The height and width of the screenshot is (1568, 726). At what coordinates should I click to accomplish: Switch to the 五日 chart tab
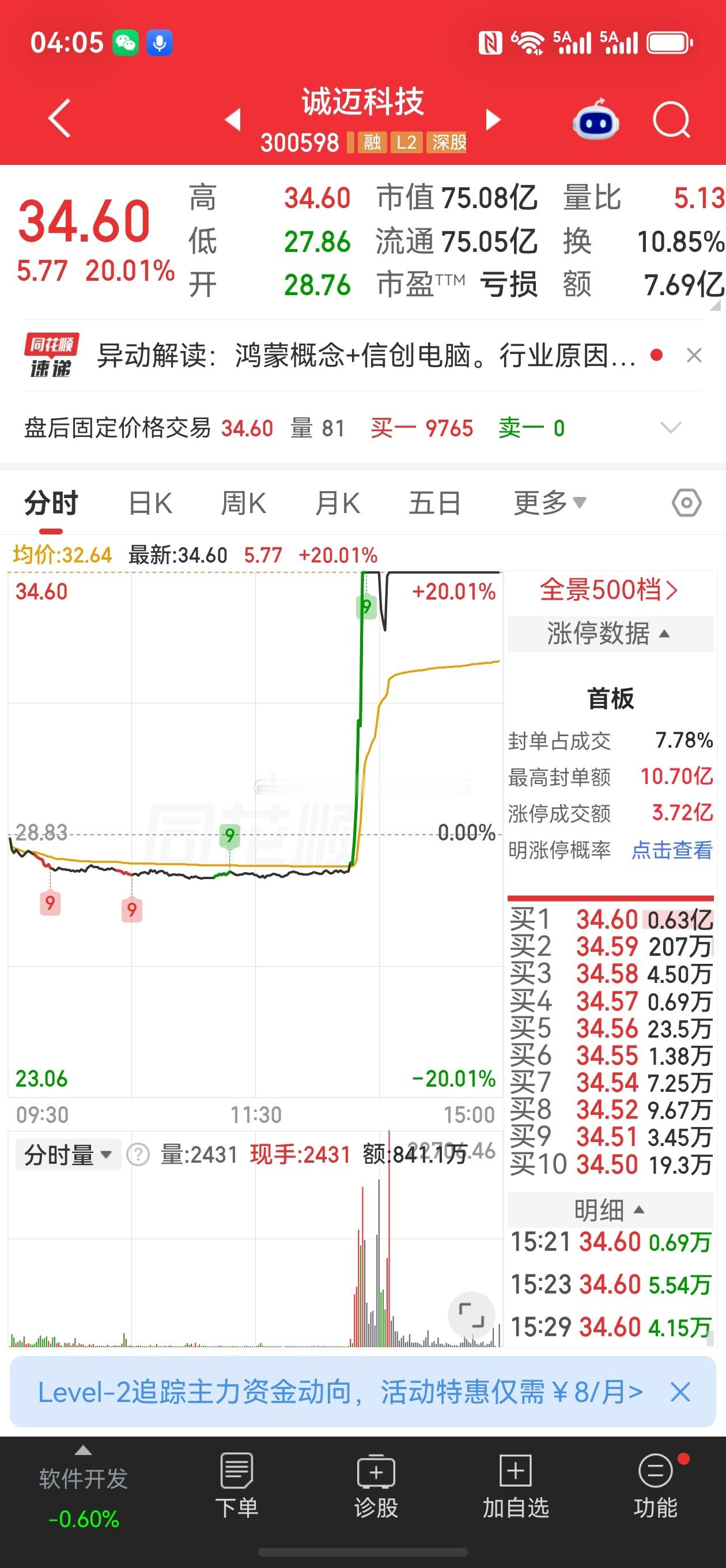tap(434, 503)
